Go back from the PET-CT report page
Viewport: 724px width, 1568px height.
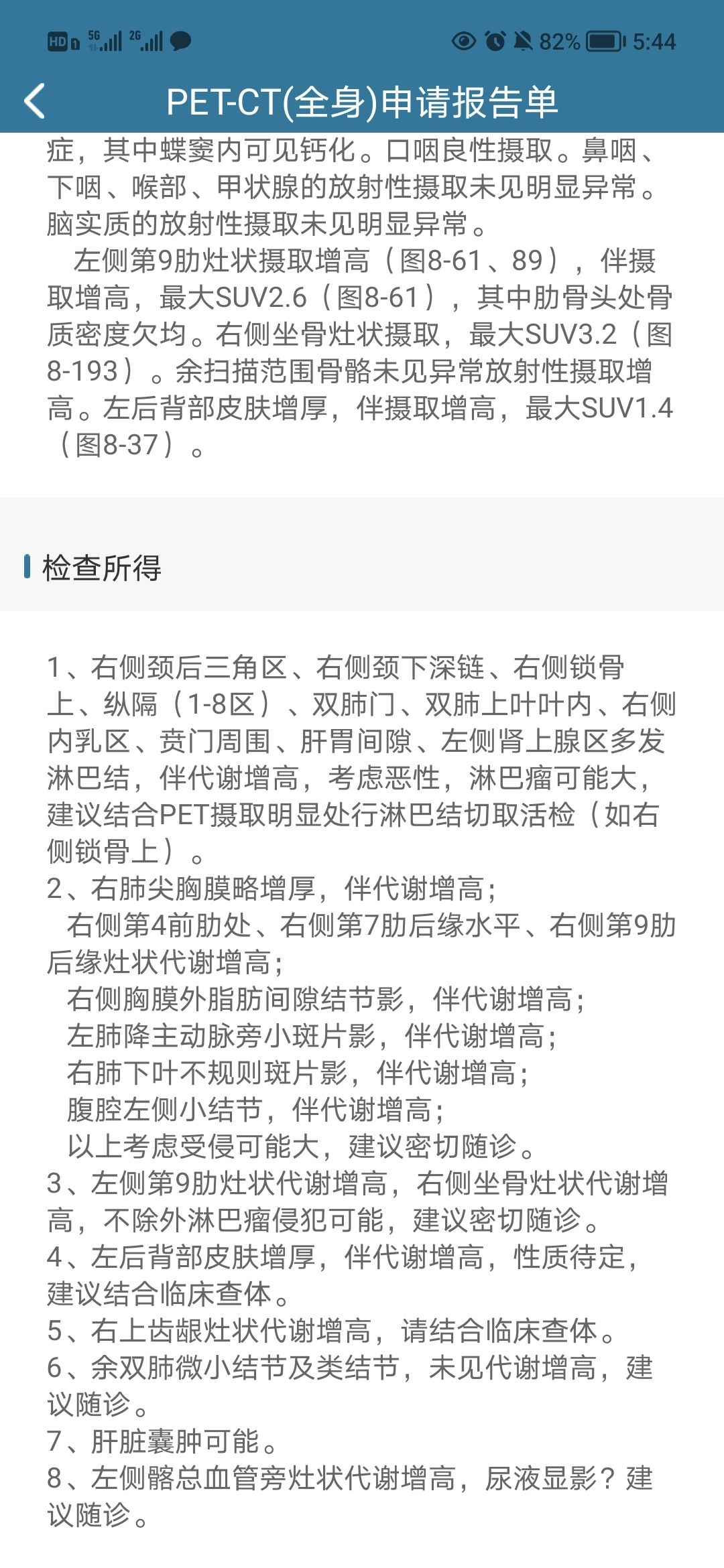(x=35, y=101)
